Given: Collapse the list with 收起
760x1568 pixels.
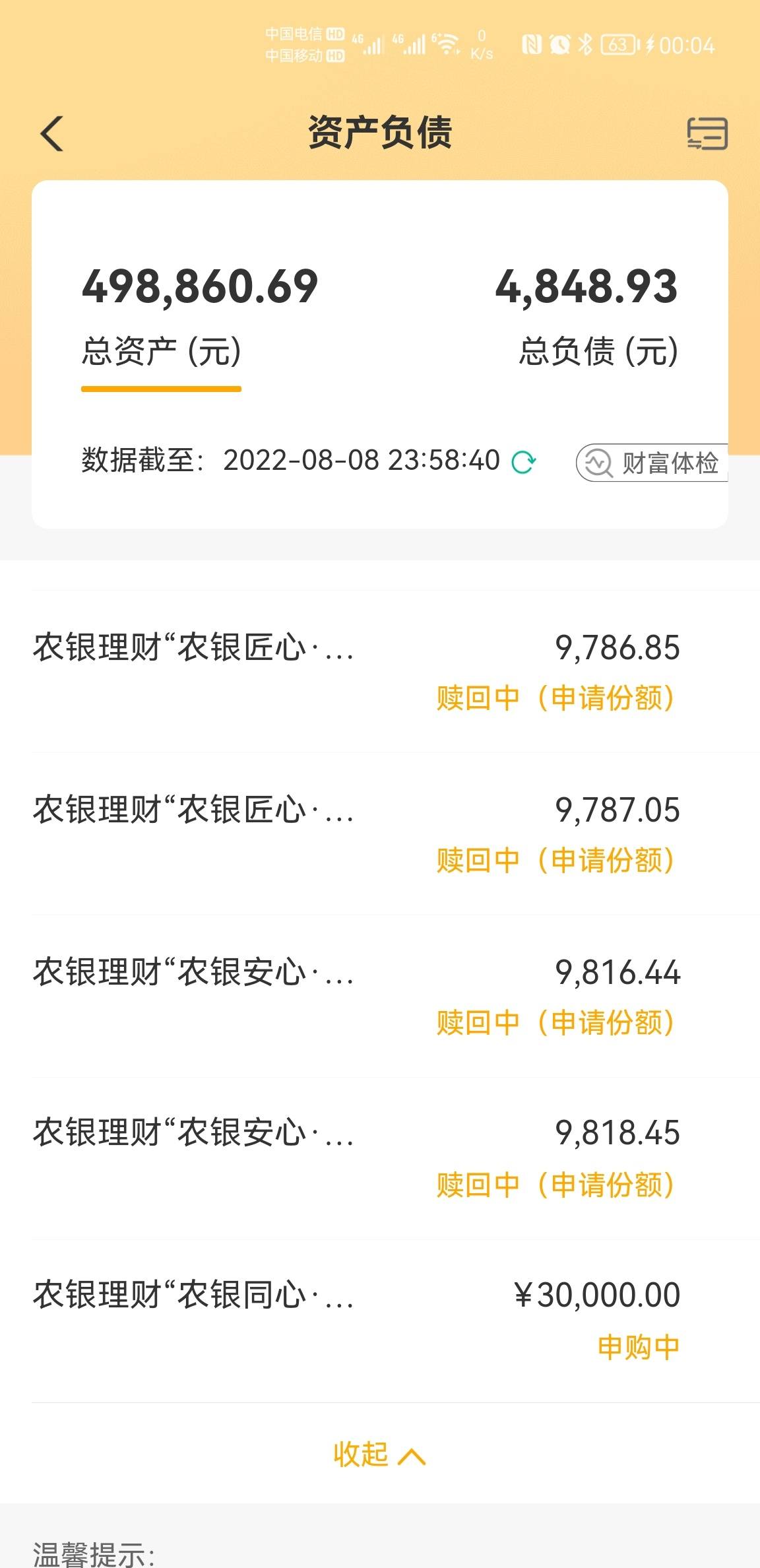Looking at the screenshot, I should (379, 1454).
